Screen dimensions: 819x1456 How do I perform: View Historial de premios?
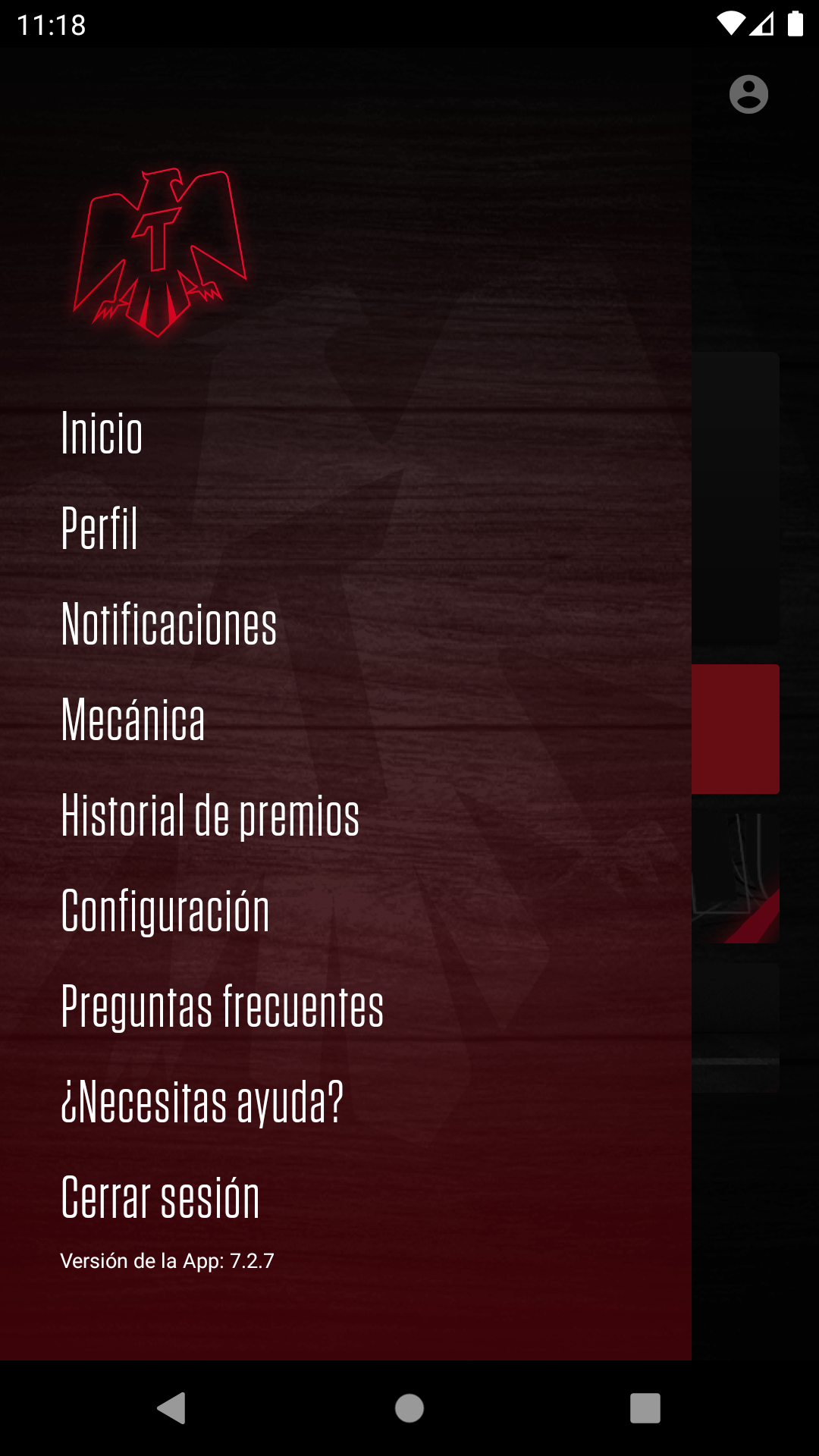coord(210,815)
